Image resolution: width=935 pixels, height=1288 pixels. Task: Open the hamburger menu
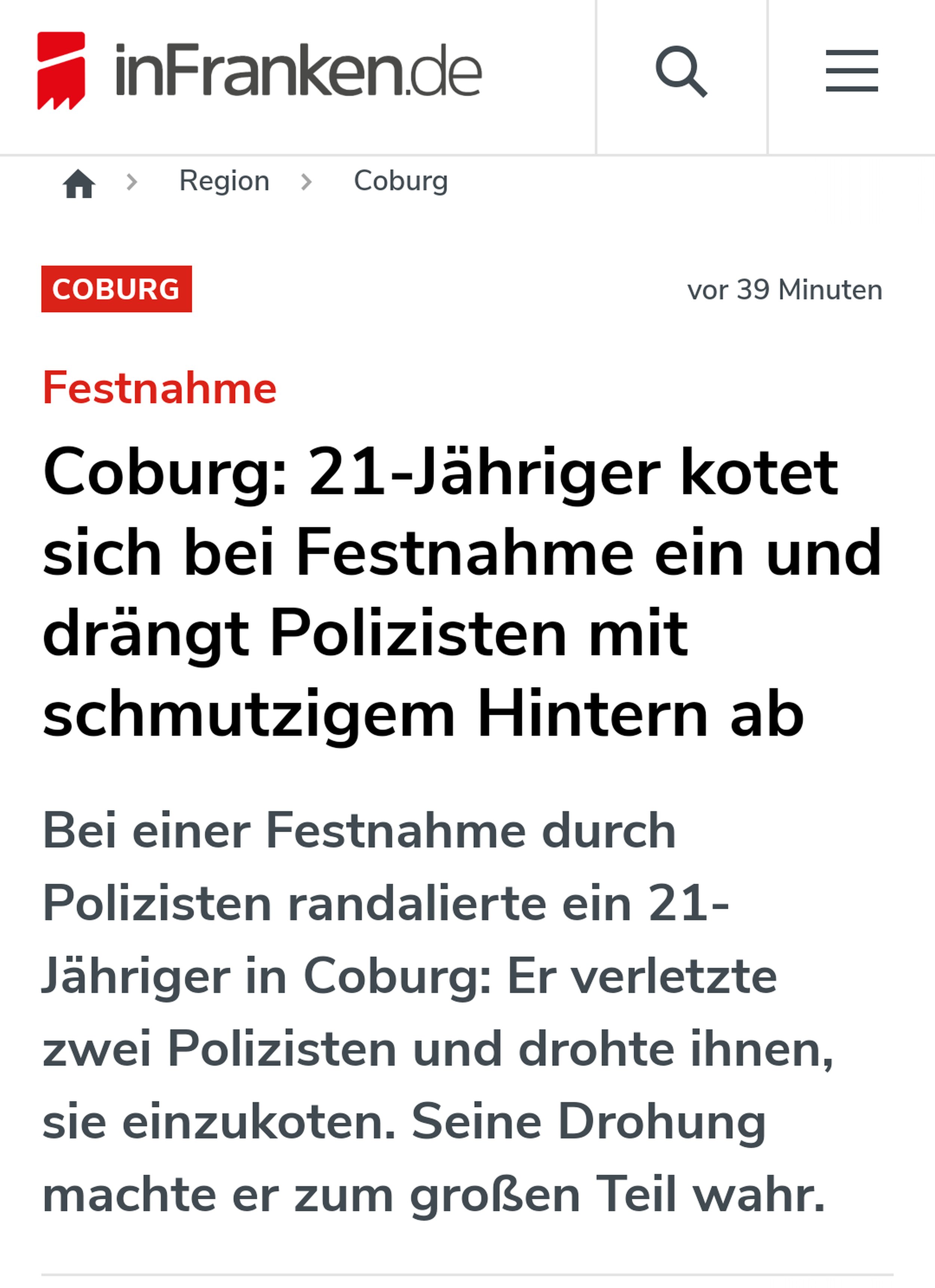pos(852,71)
